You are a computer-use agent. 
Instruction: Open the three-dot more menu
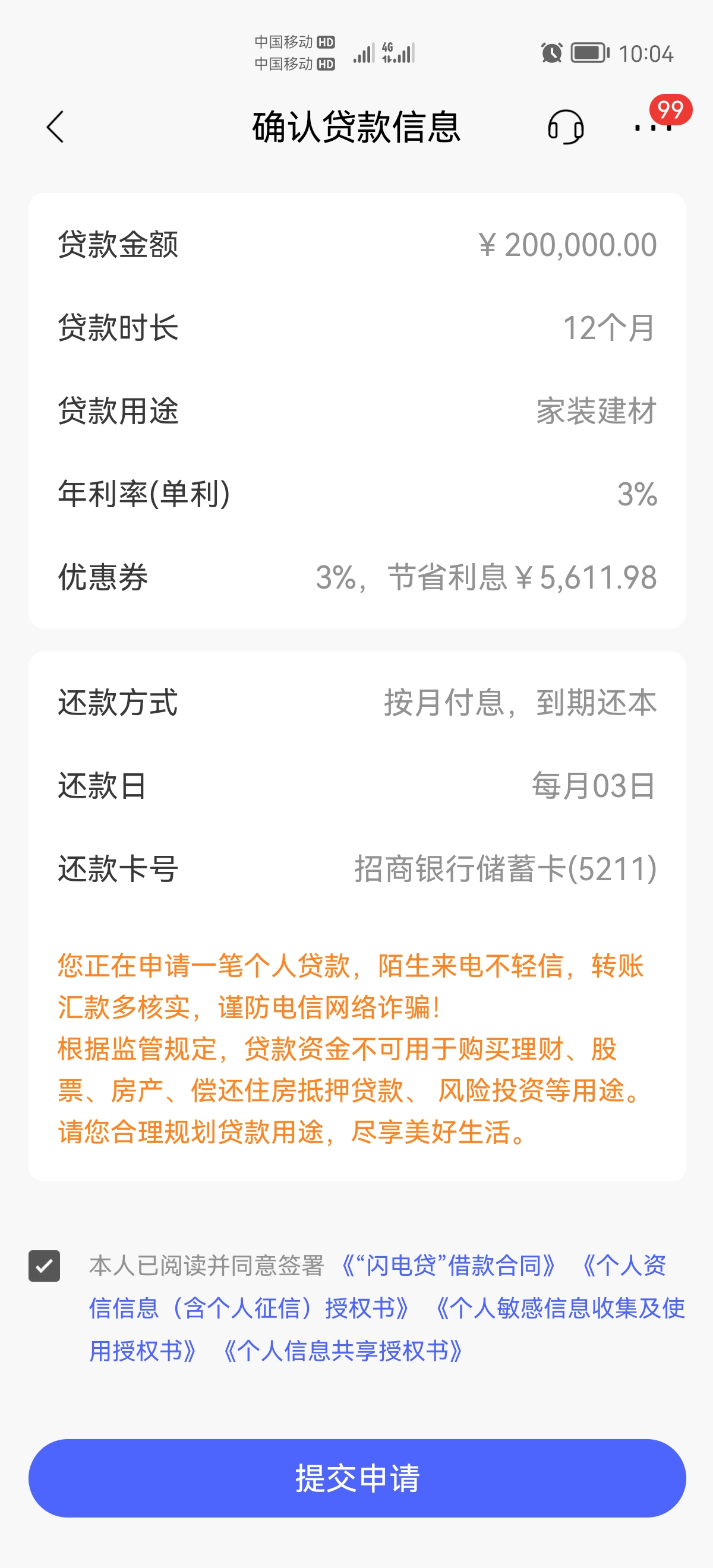tap(653, 127)
